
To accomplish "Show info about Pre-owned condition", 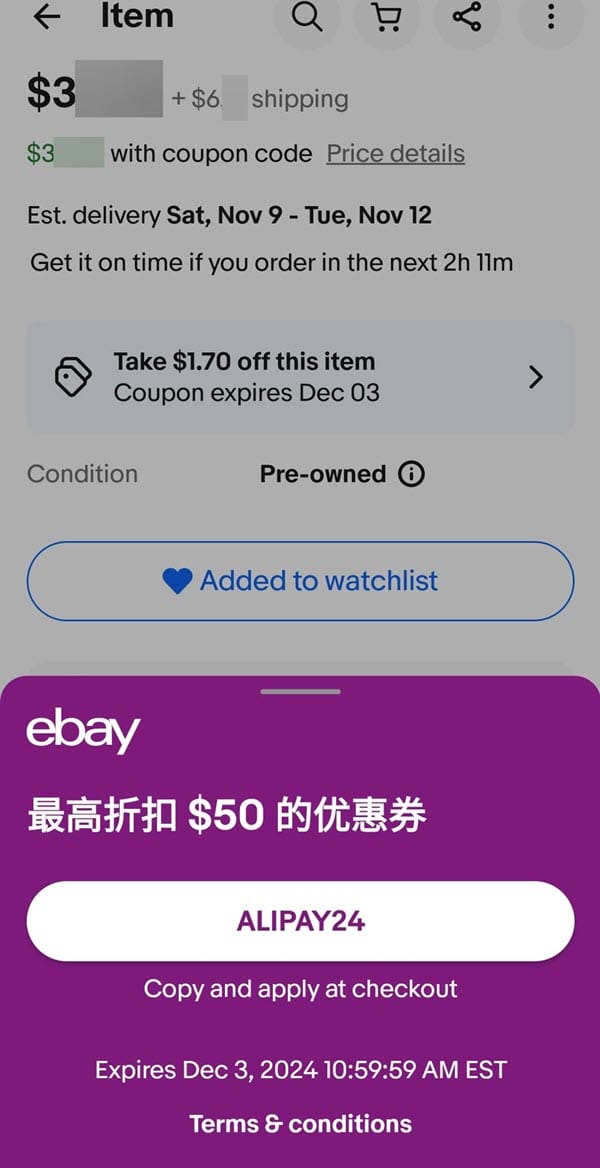I will point(411,474).
